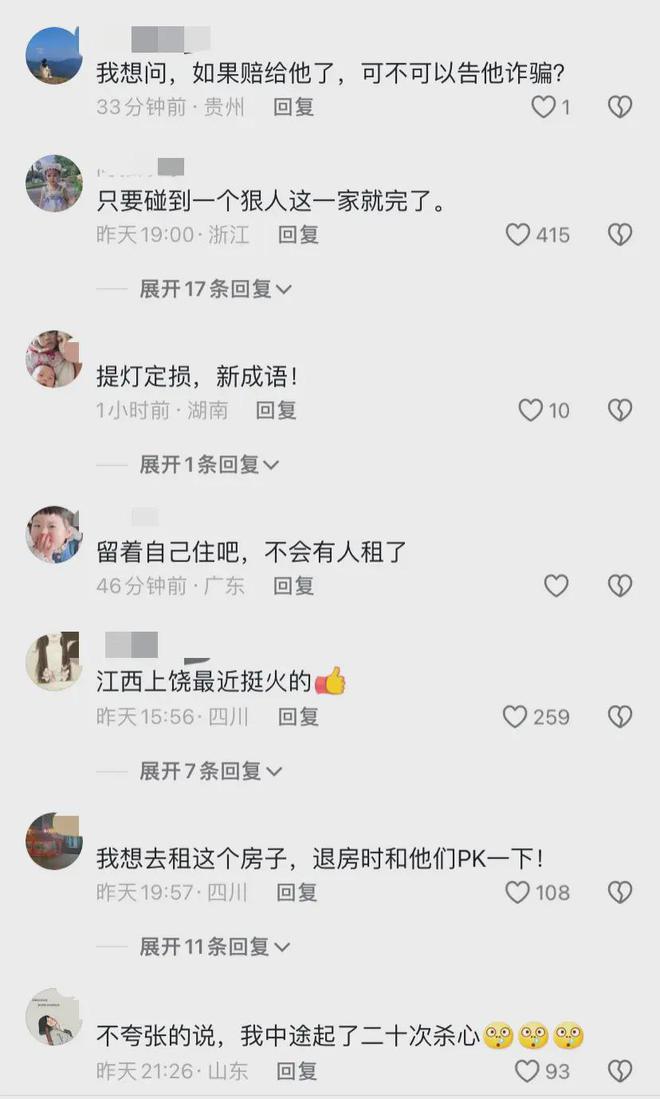
Task: Reply to the 不夸张的说 comment from 山东
Action: (297, 1071)
